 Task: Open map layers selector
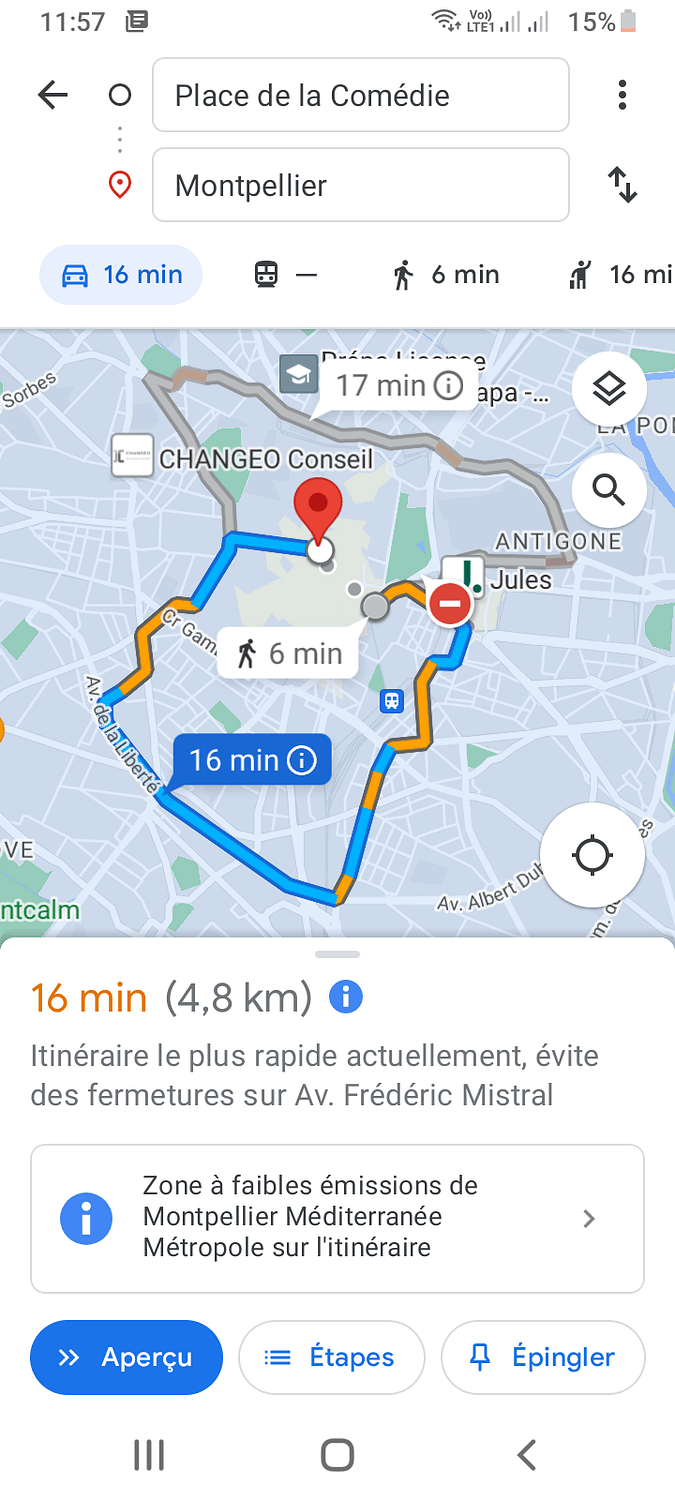click(609, 390)
